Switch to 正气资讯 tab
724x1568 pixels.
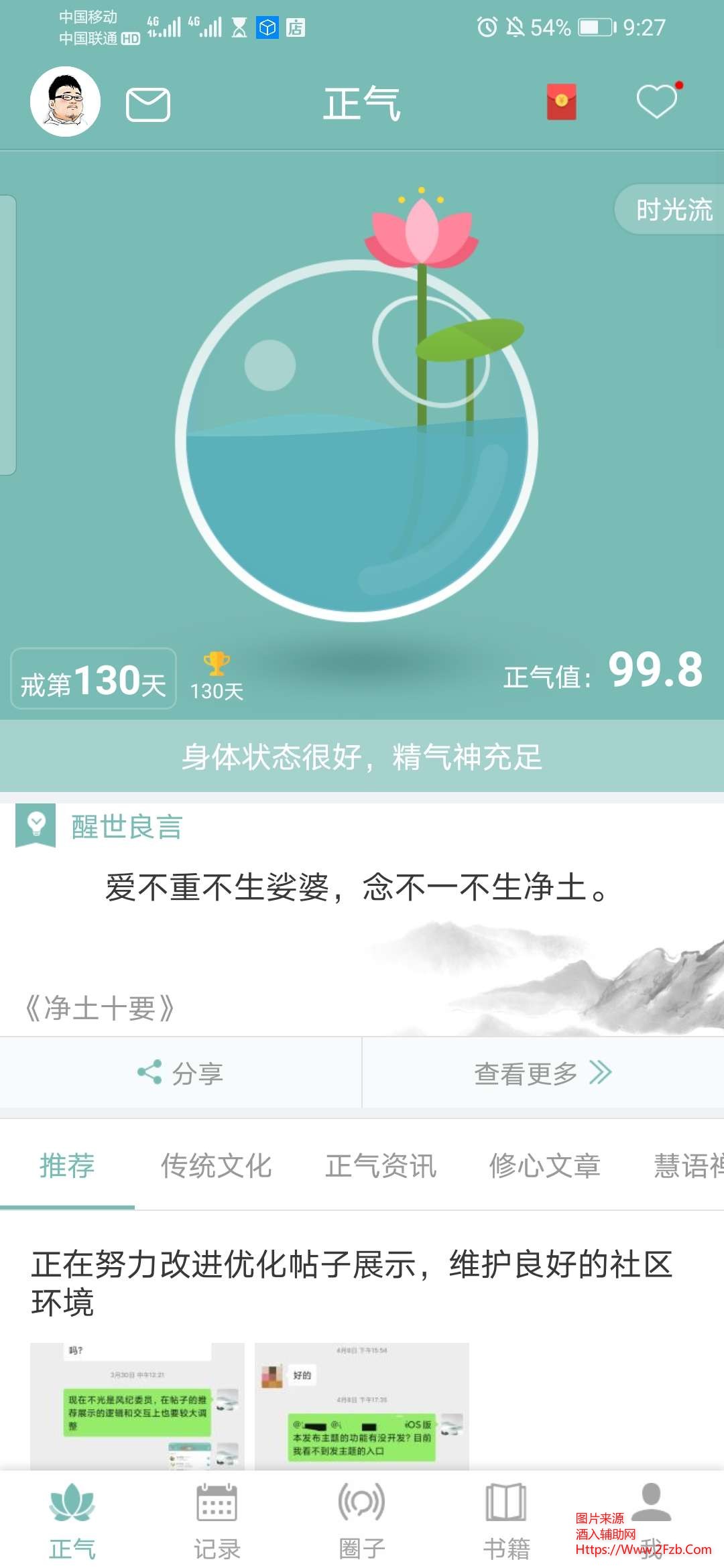pos(381,1165)
